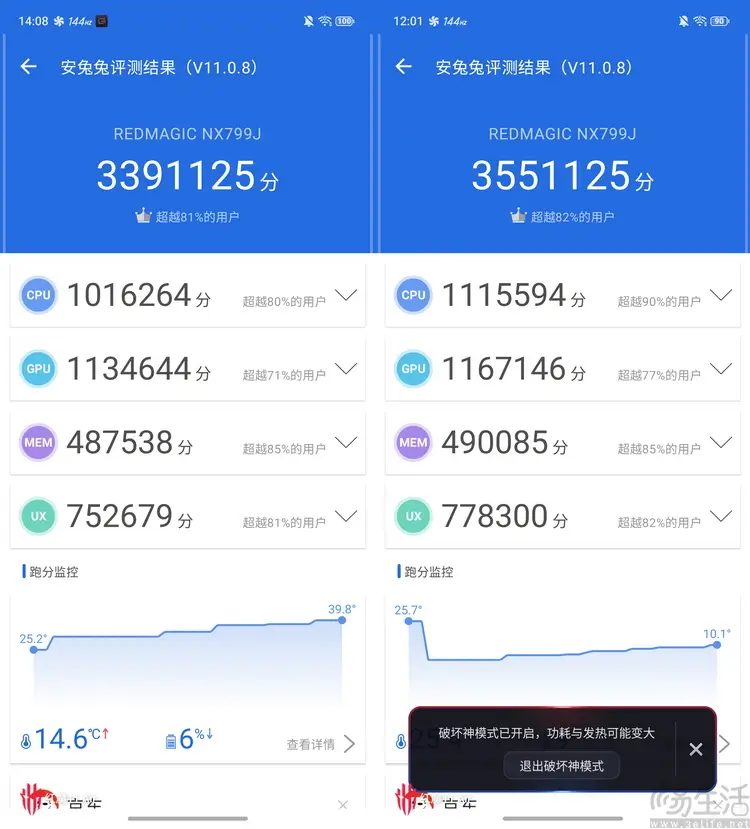Expand the CPU score details with its chevron
This screenshot has width=750, height=829.
[x=345, y=295]
